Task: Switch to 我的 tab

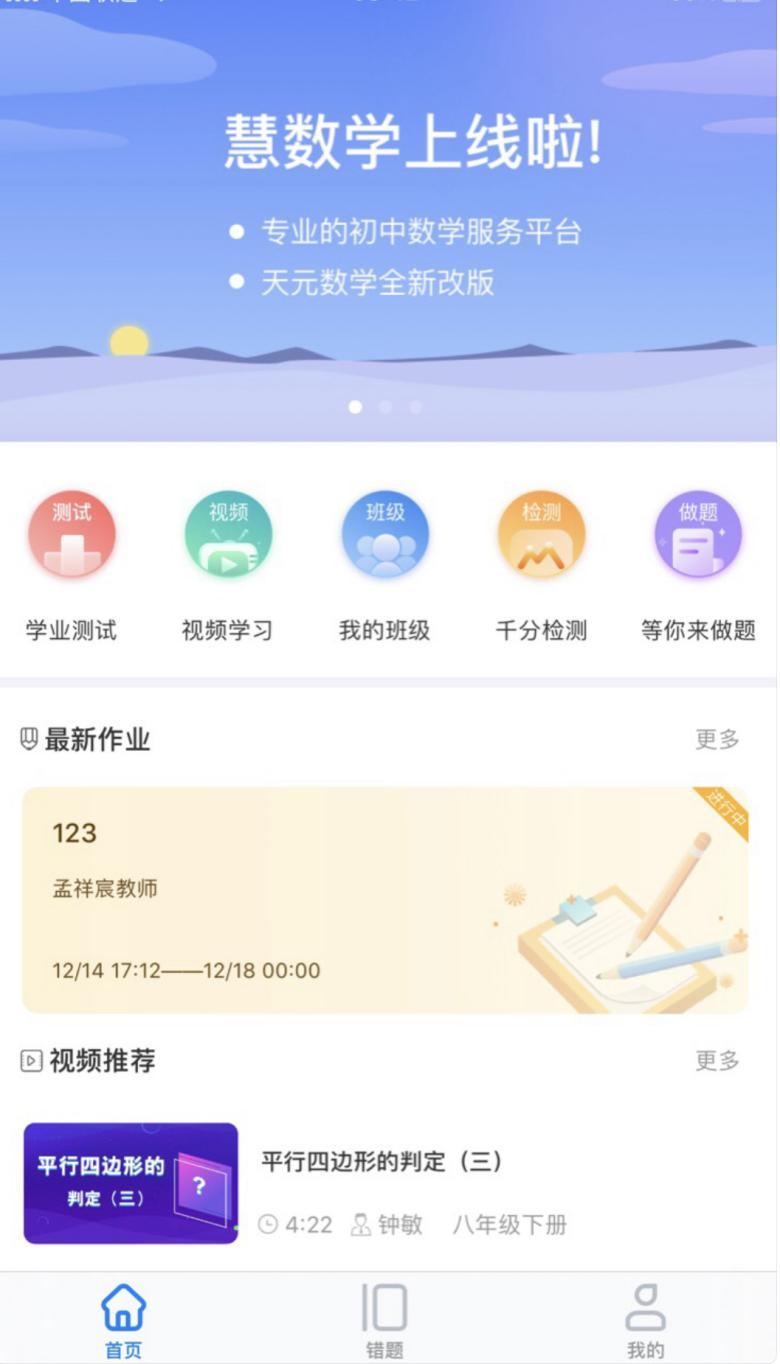Action: (645, 1320)
